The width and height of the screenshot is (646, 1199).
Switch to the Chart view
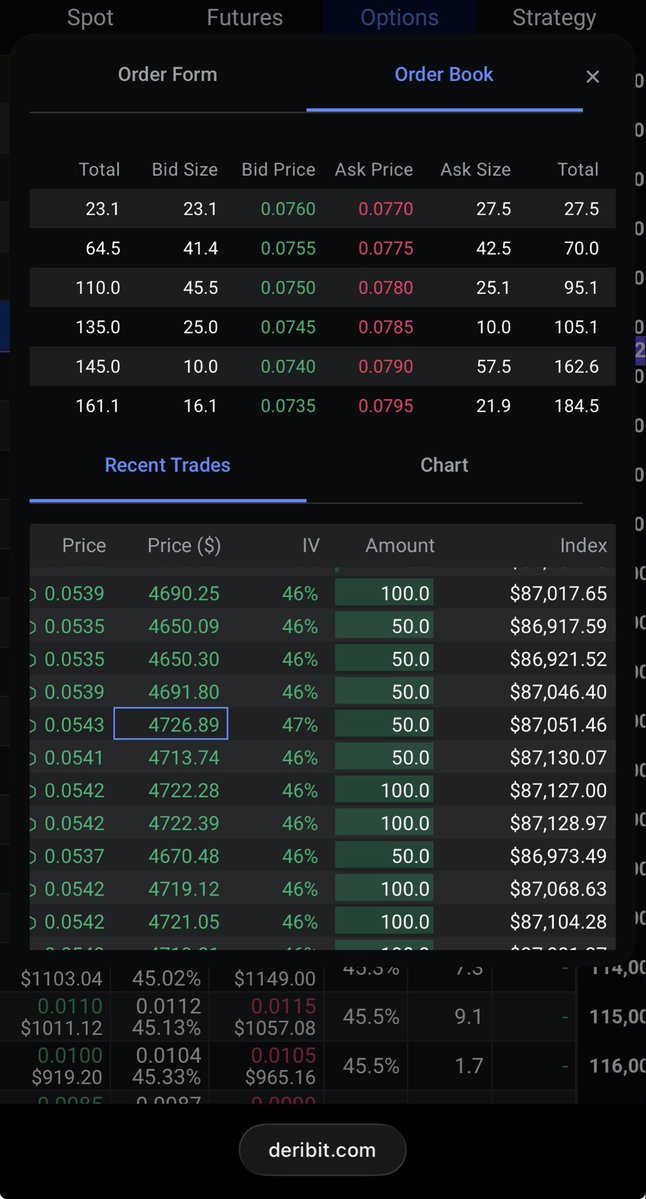point(444,465)
